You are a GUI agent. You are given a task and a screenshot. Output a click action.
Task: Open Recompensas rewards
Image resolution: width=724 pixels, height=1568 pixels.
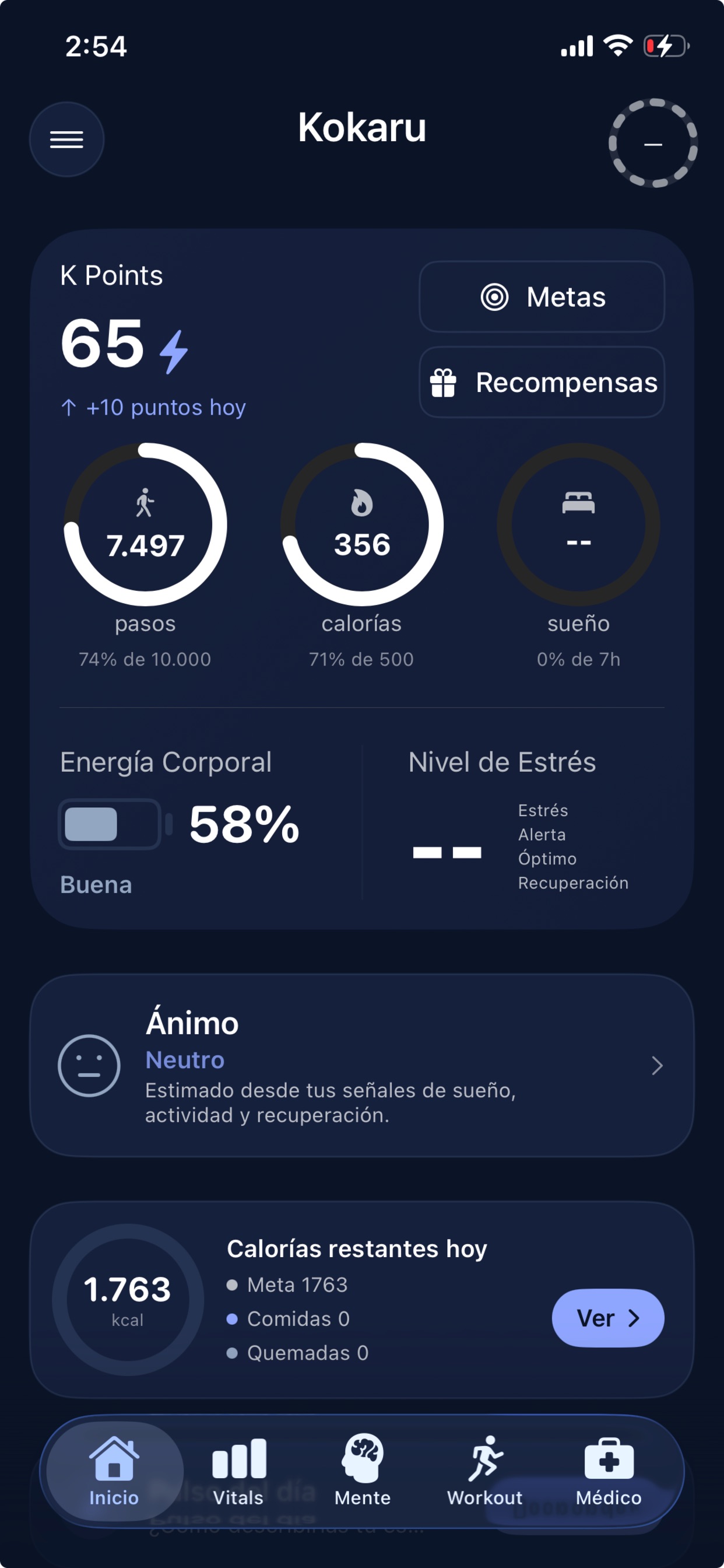coord(542,382)
